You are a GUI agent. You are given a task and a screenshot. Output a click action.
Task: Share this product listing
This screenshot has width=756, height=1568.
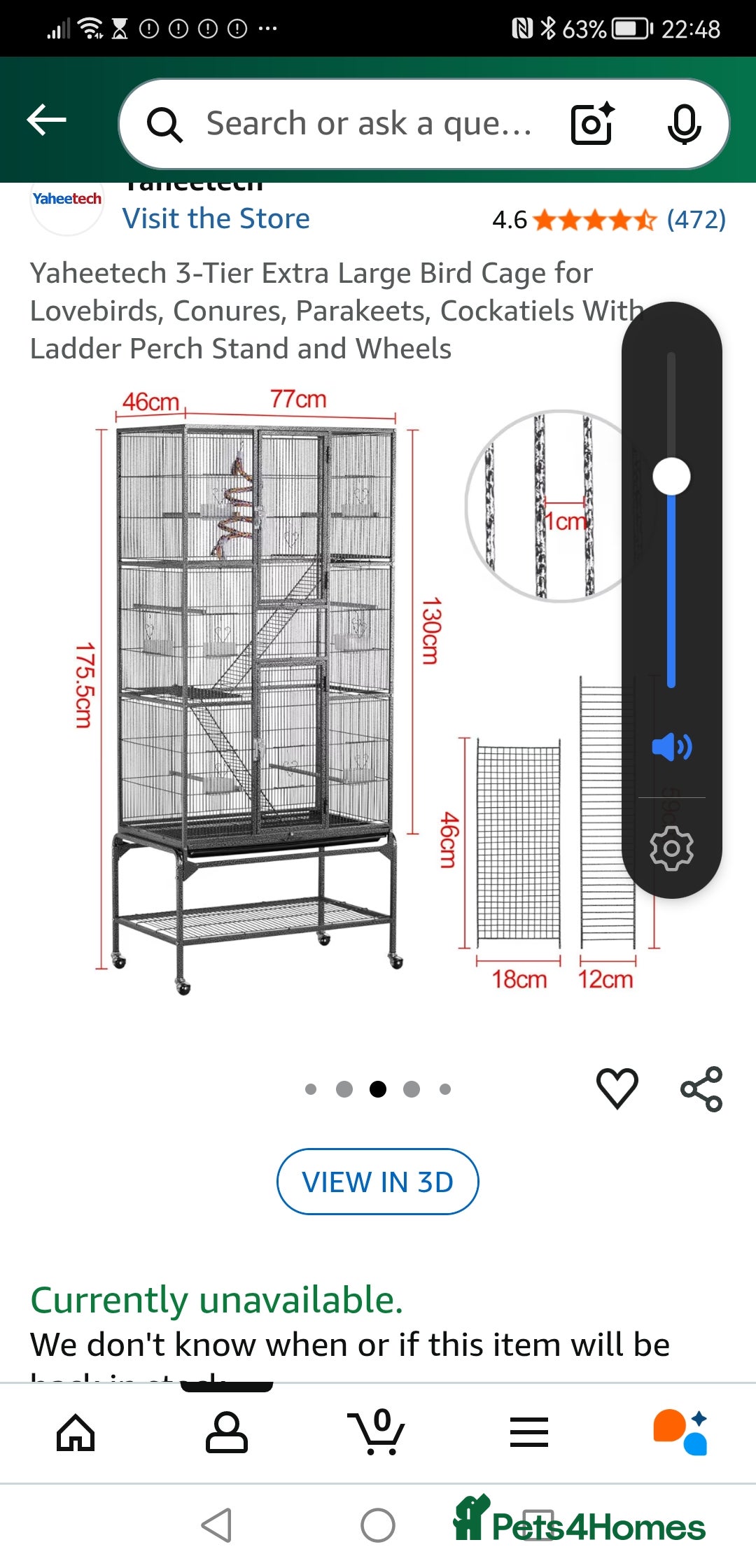point(701,1088)
